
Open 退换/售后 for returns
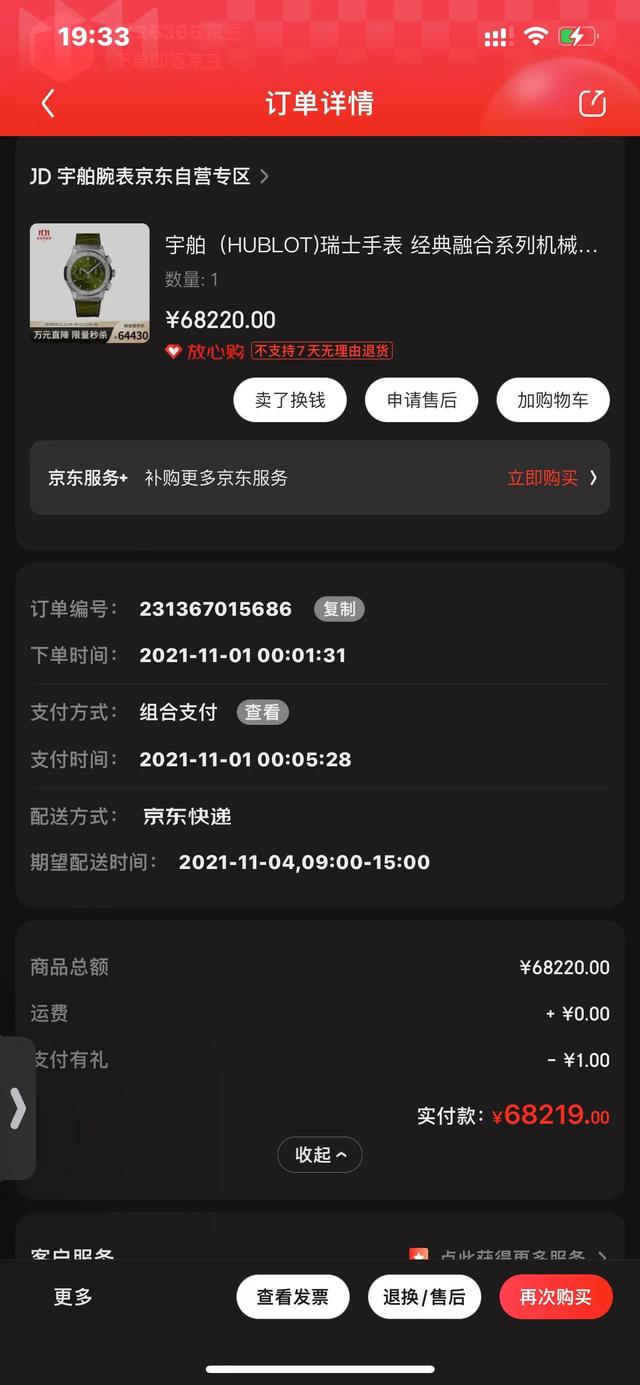[424, 1297]
